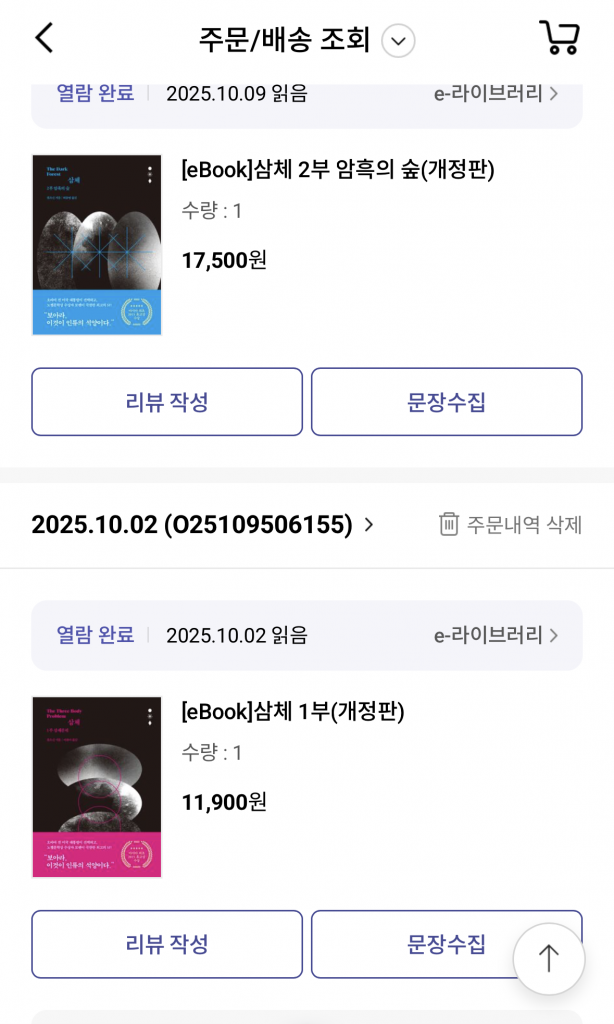Open order details for 2025.10.02
Screen dimensions: 614x1024
click(x=204, y=524)
